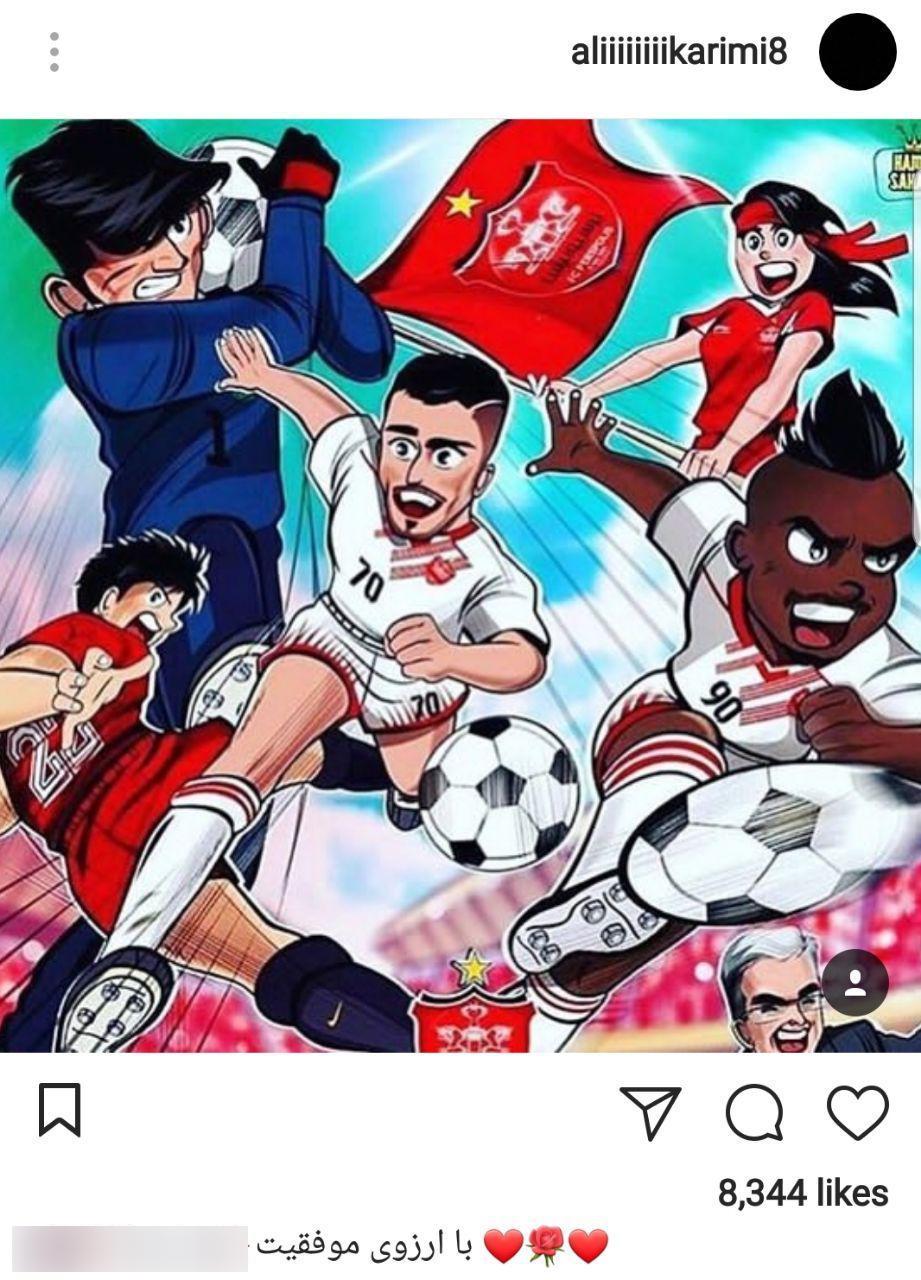View the 8,344 likes list

[802, 1192]
